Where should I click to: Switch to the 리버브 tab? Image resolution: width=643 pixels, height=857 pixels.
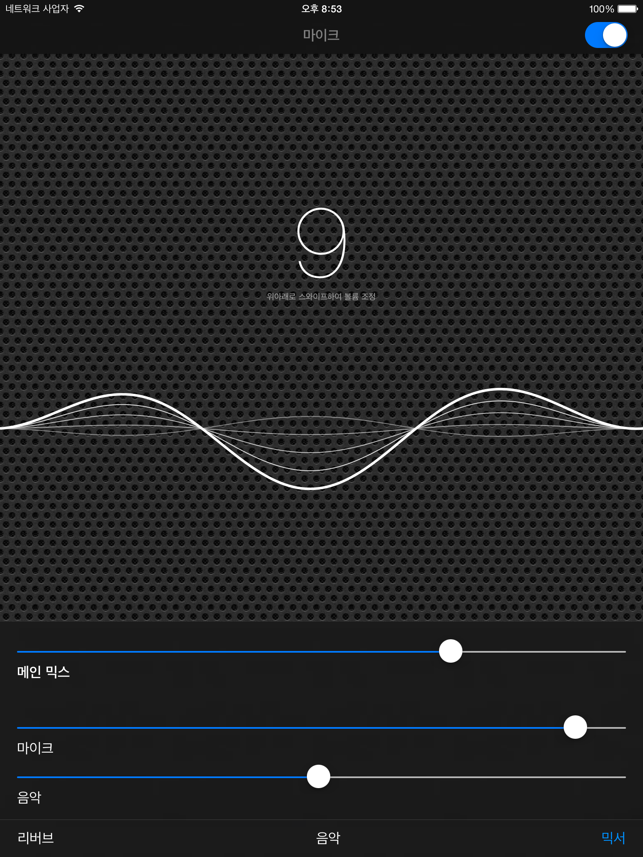tap(36, 838)
